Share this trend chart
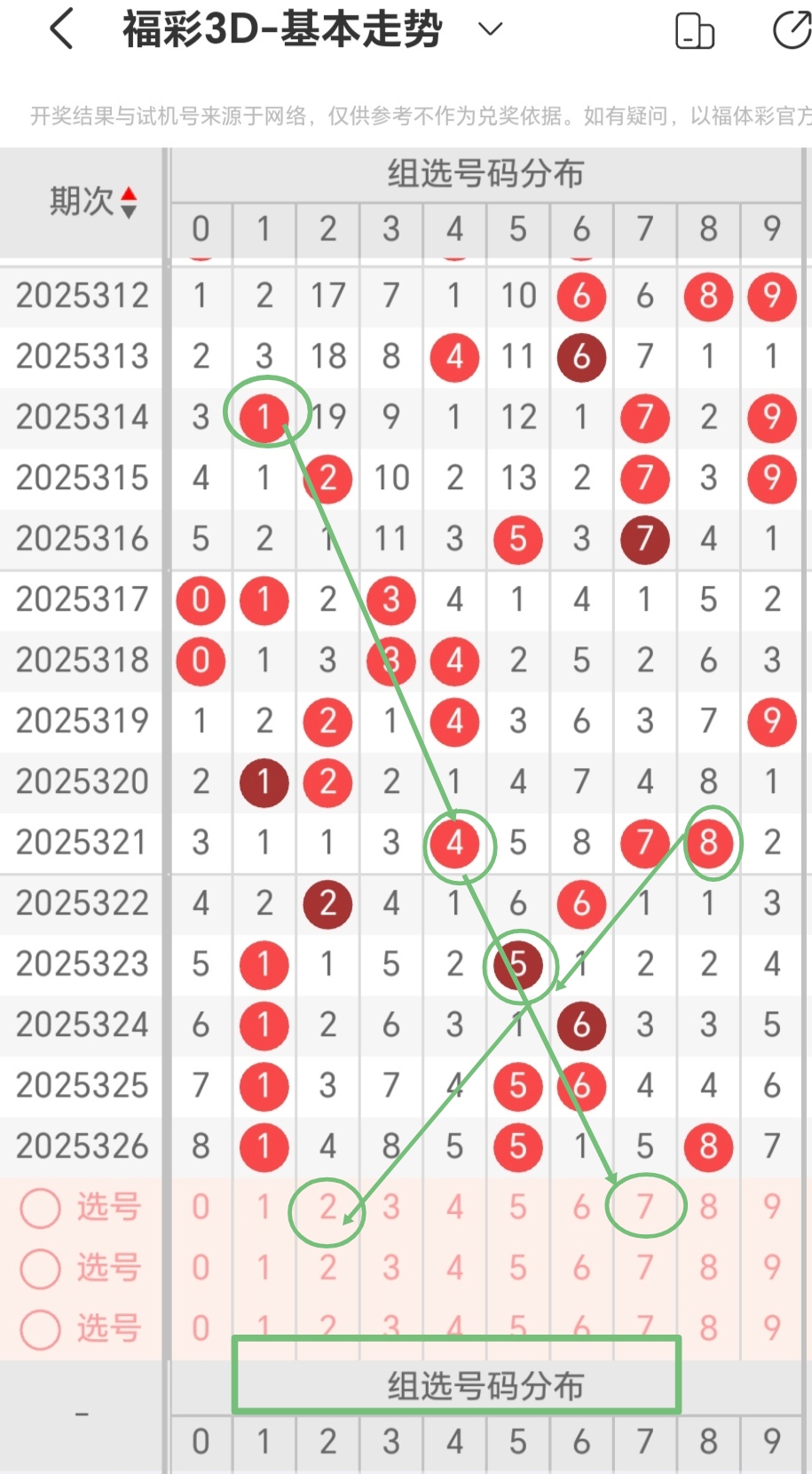 pyautogui.click(x=791, y=30)
